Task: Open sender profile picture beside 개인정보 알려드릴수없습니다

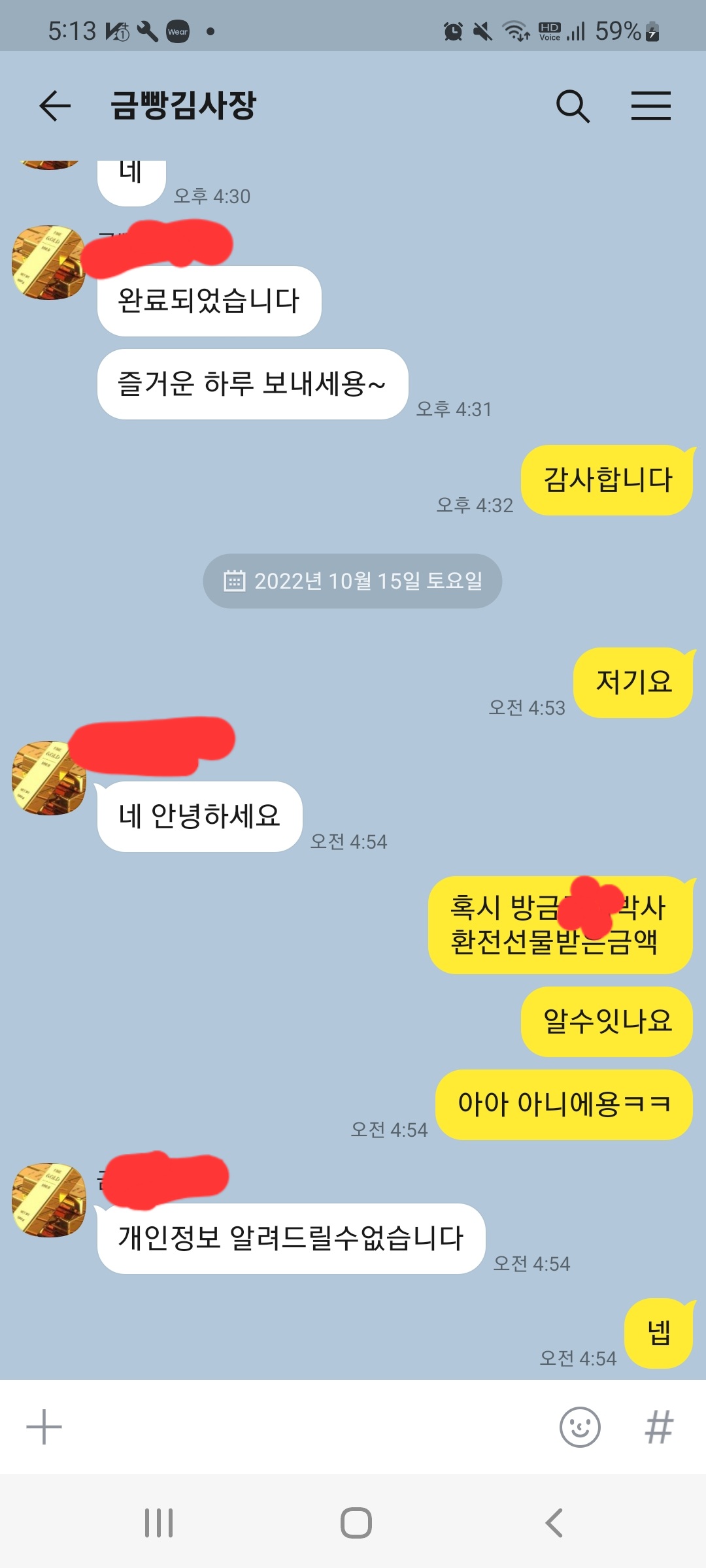Action: pos(49,1200)
